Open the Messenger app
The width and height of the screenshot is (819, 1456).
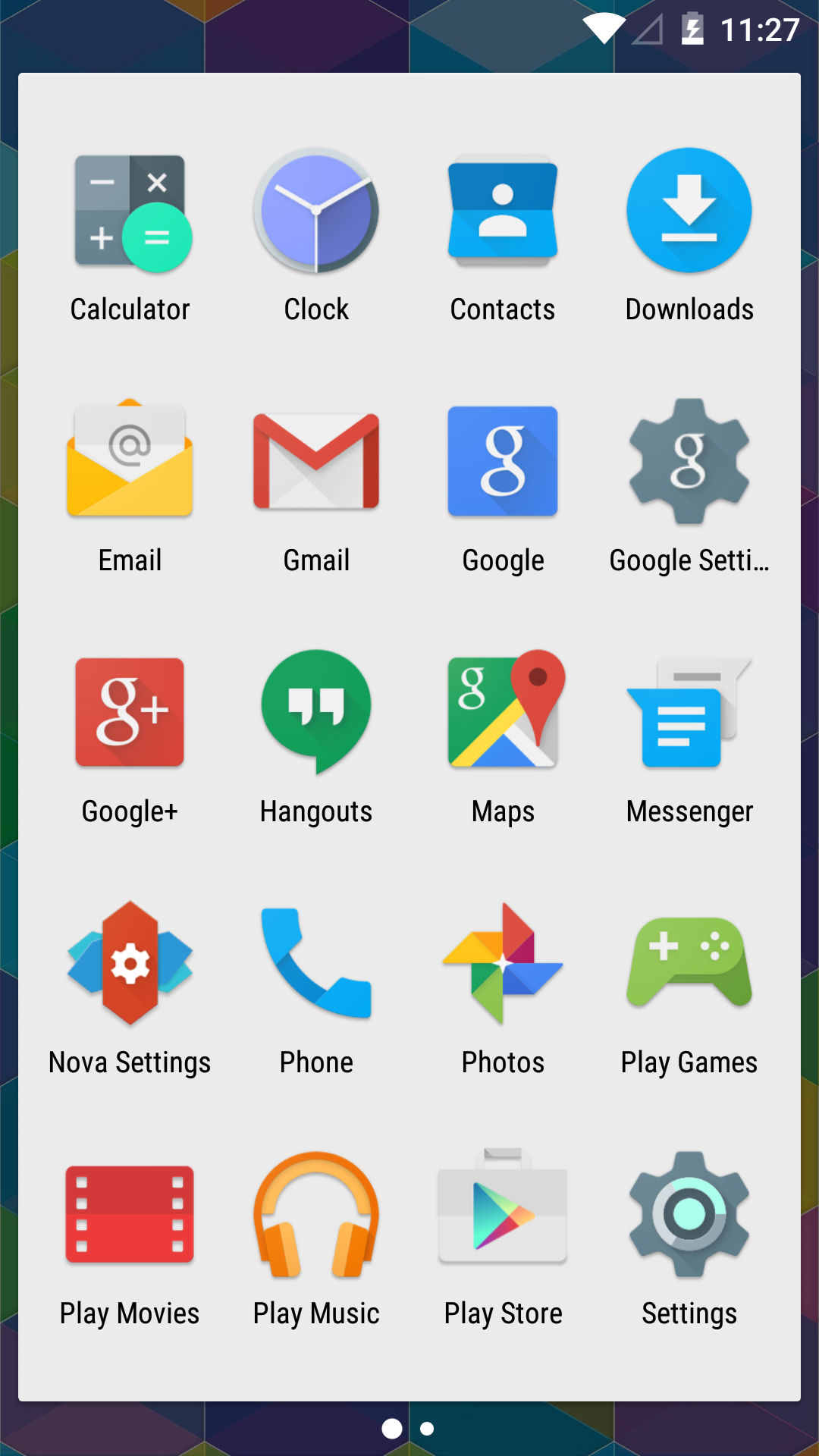(689, 712)
